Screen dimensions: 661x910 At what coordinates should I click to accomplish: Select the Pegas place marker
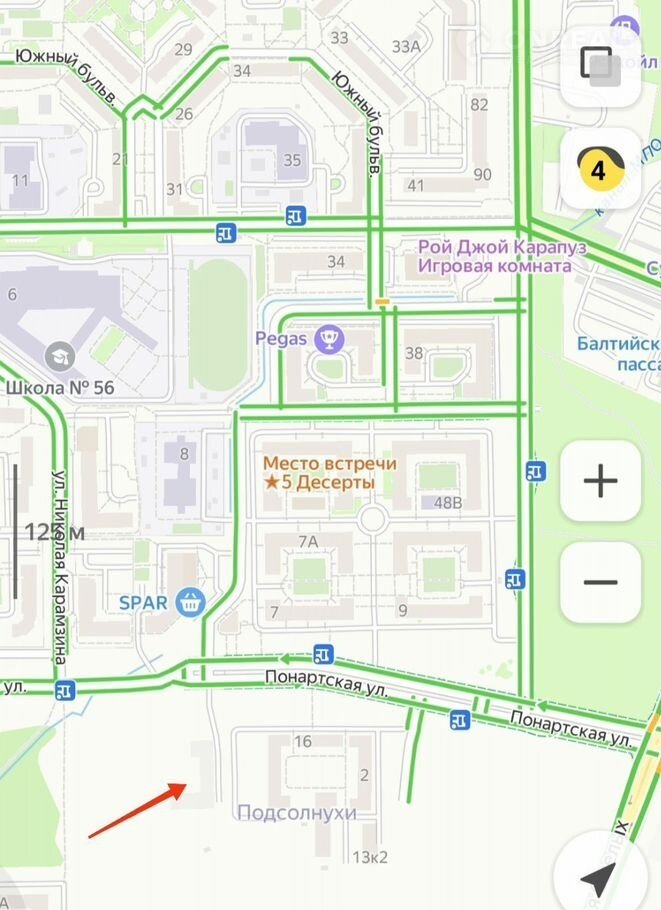326,339
